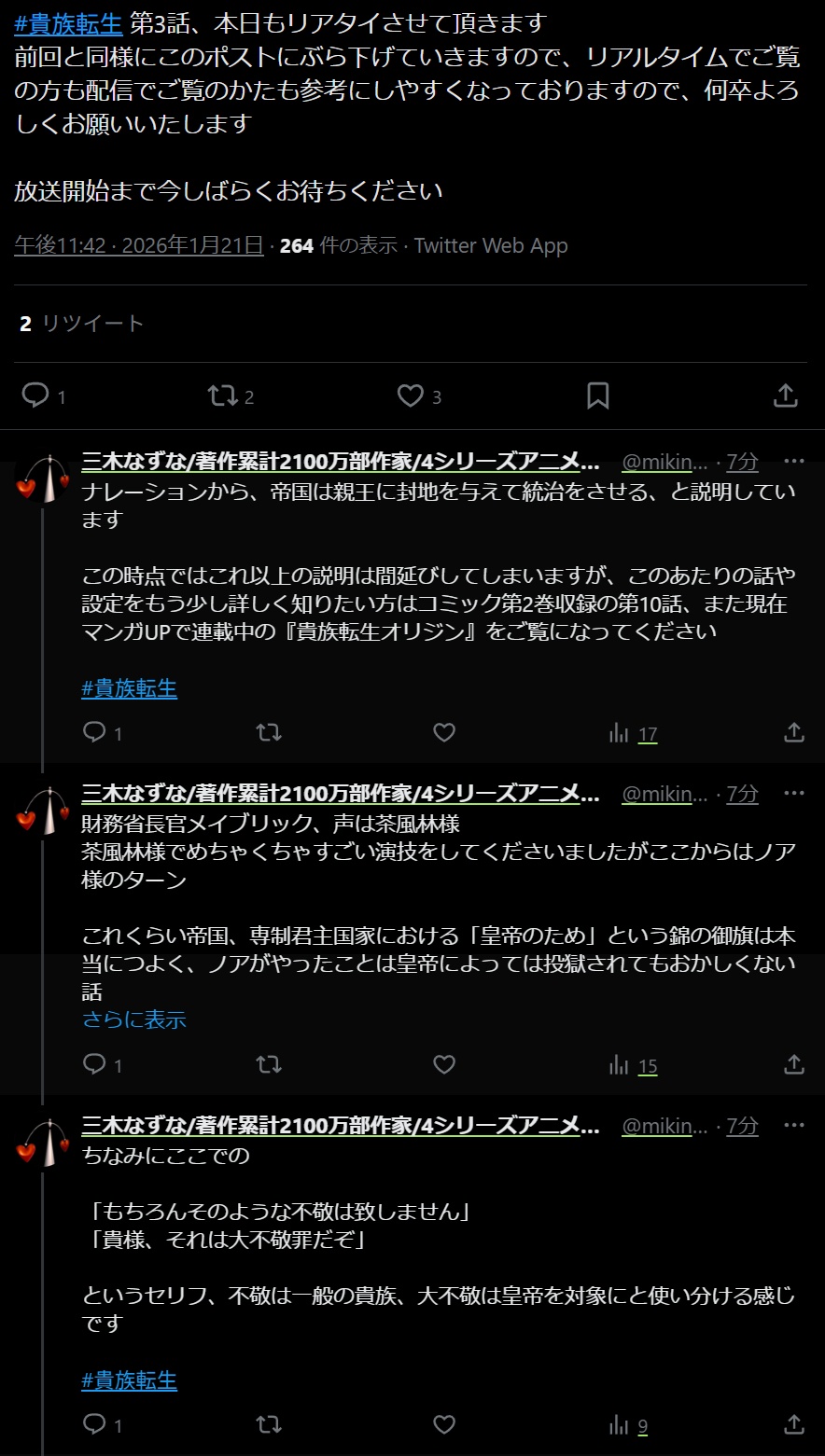Reply to the main 第3話 post
Viewport: 825px width, 1456px height.
pos(35,396)
